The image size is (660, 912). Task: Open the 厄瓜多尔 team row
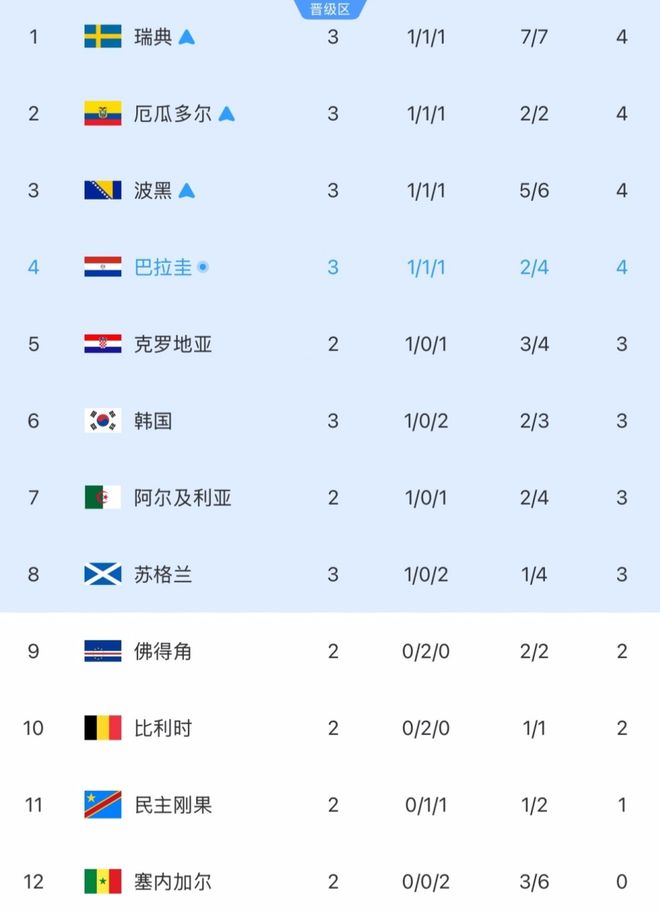pyautogui.click(x=330, y=113)
